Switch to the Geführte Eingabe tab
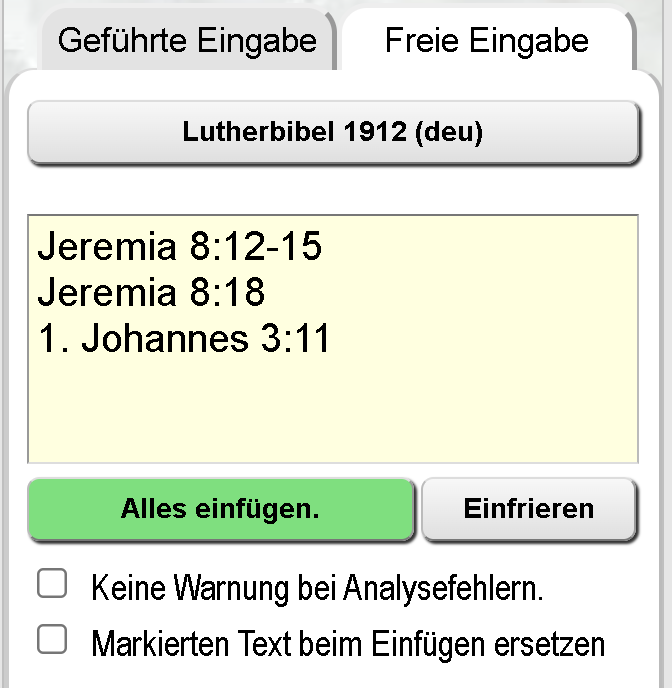The height and width of the screenshot is (688, 672). pos(187,41)
